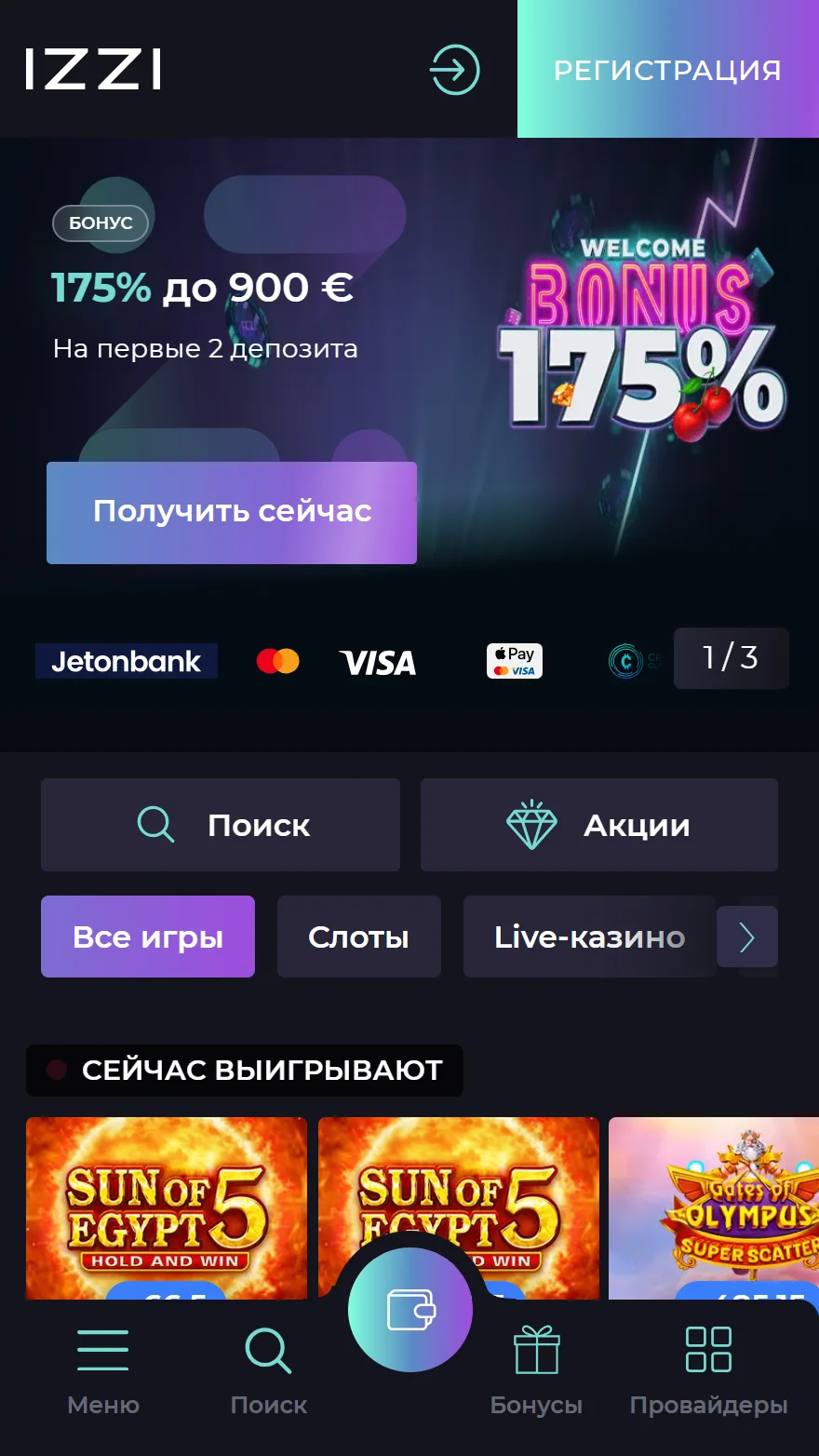Select the cryptocurrency payment icon
Screen dimensions: 819x1456
click(x=627, y=659)
